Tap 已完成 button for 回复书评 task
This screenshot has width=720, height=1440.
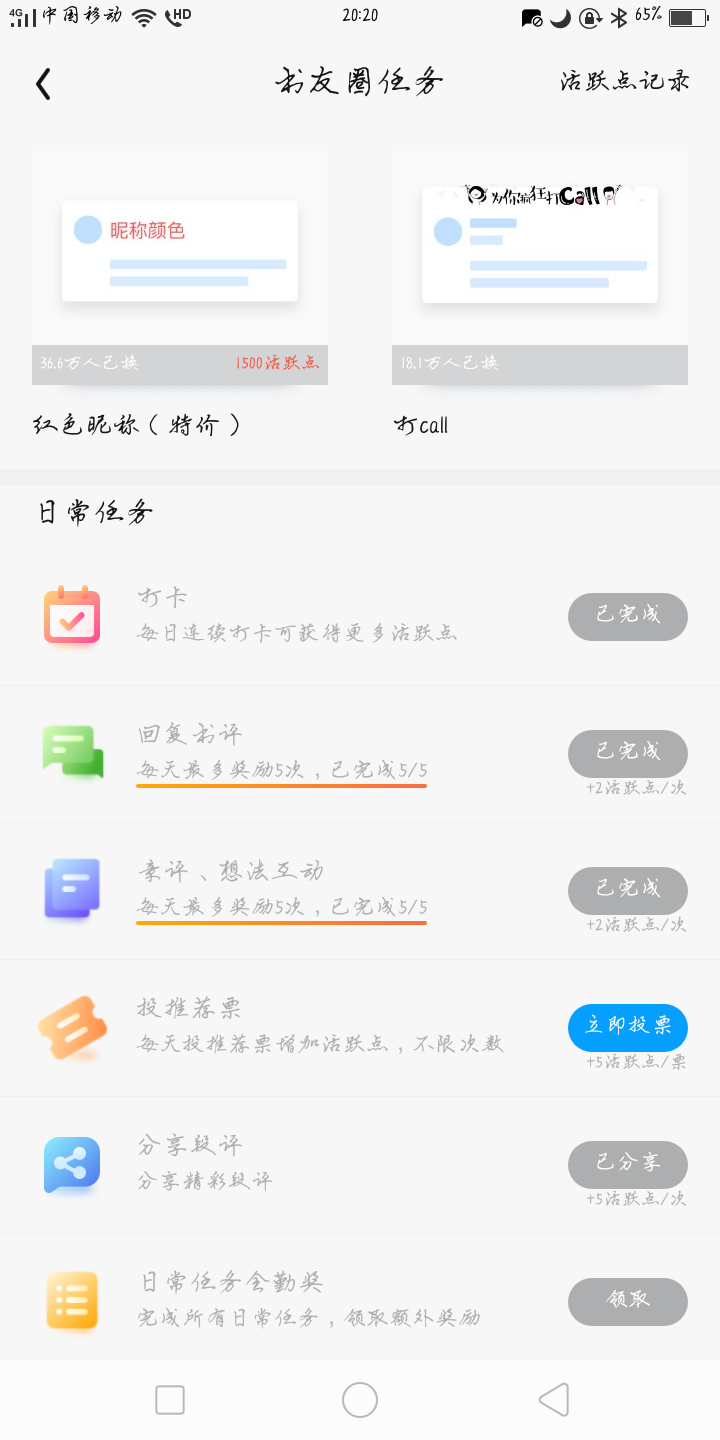point(627,753)
